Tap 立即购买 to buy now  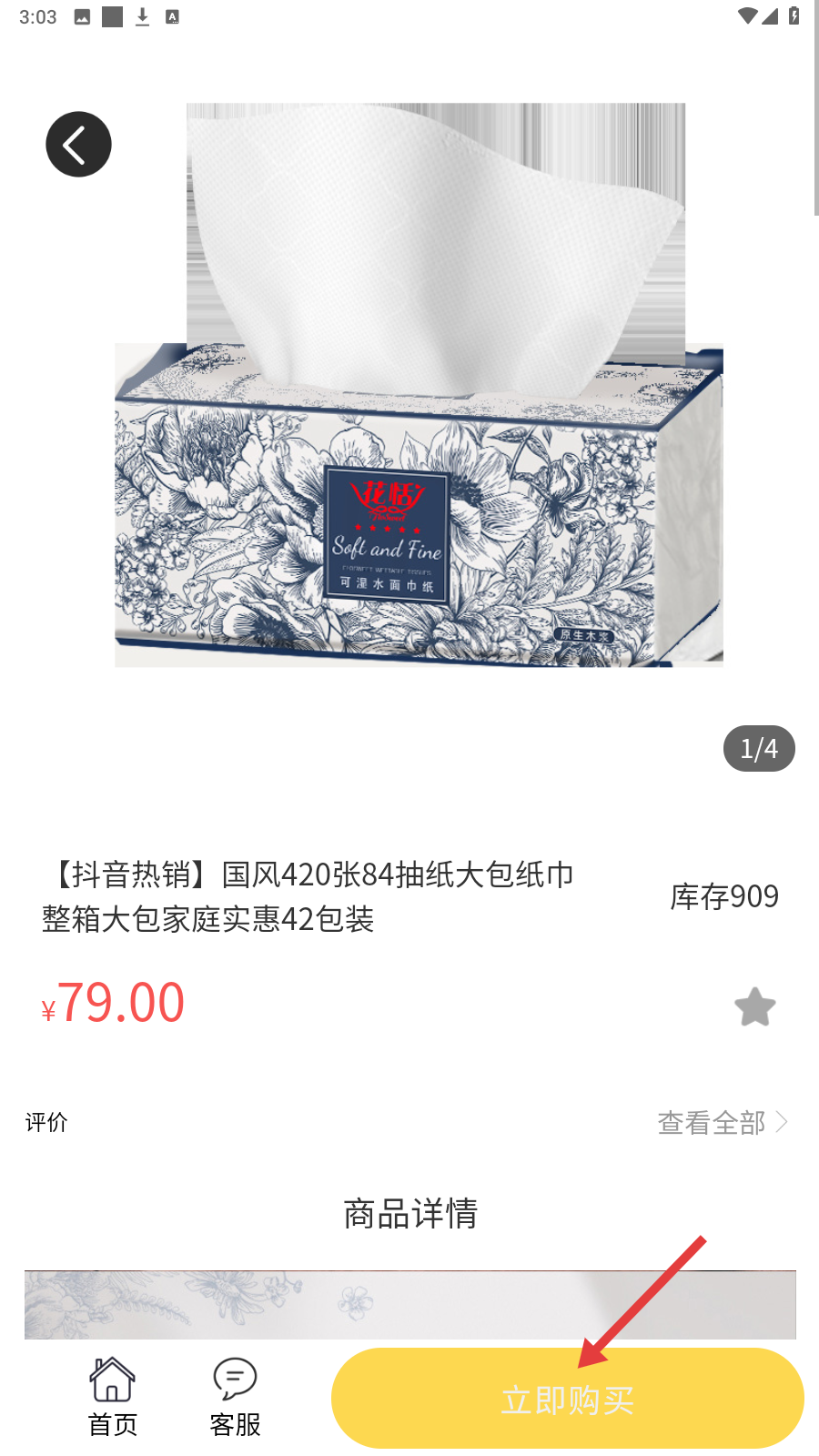coord(567,1399)
